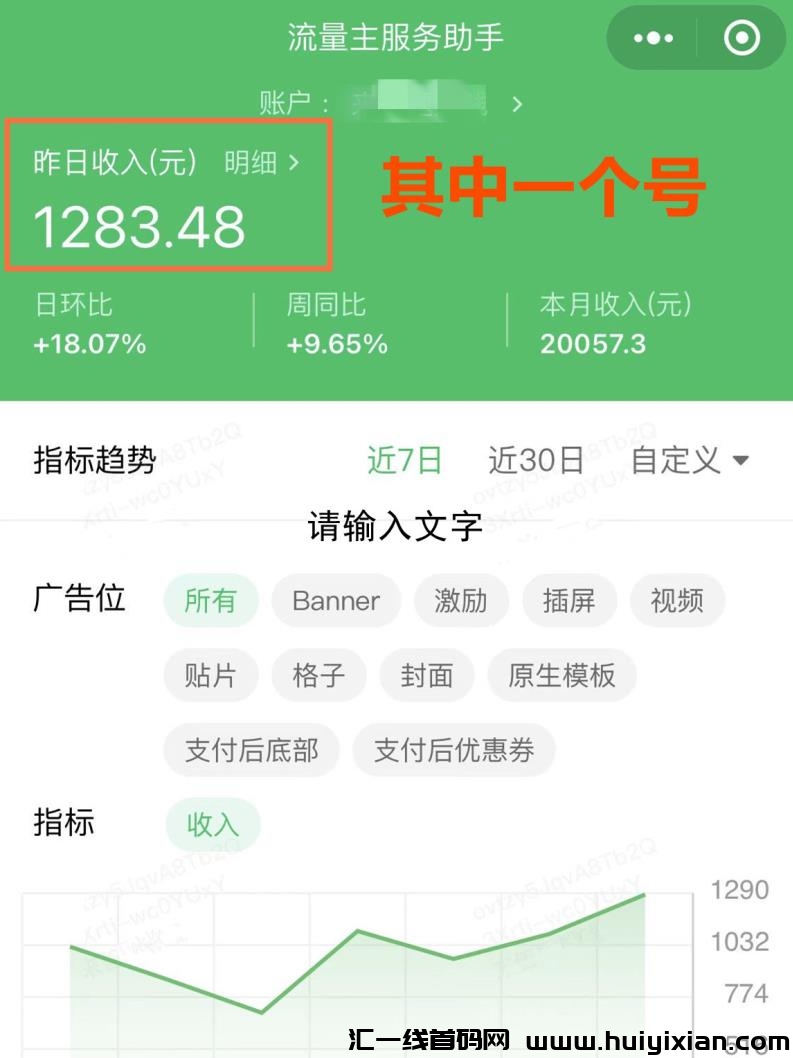Click the income trend chart peak
The width and height of the screenshot is (793, 1058).
click(x=647, y=895)
